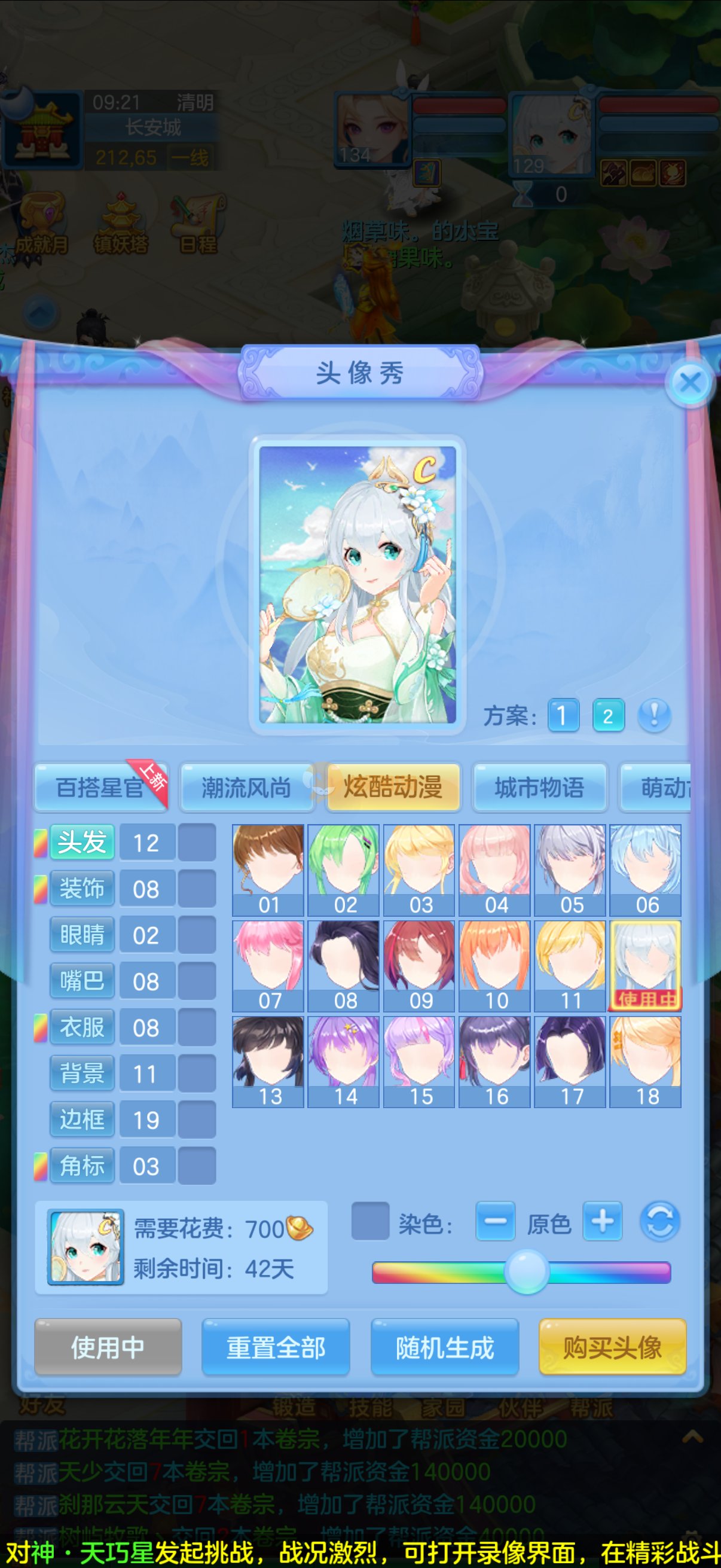
Task: Switch to 百搭星官 tab
Action: (100, 788)
